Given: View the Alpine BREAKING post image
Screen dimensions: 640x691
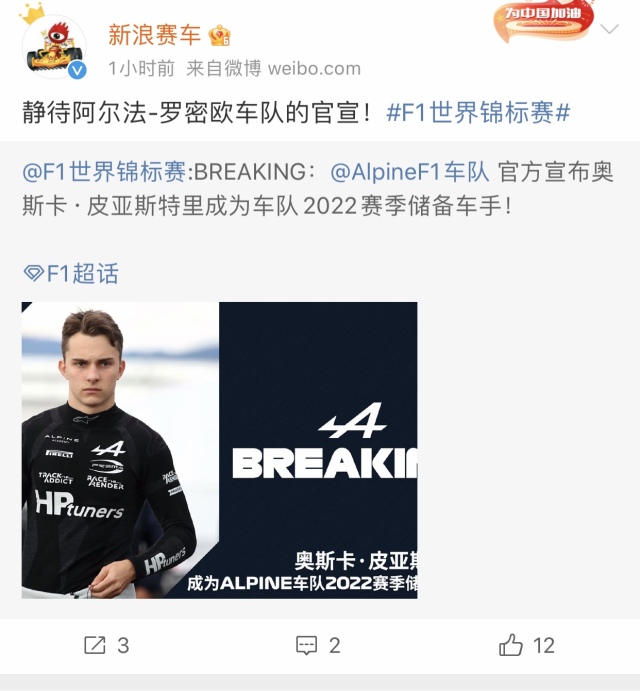Looking at the screenshot, I should click(219, 450).
